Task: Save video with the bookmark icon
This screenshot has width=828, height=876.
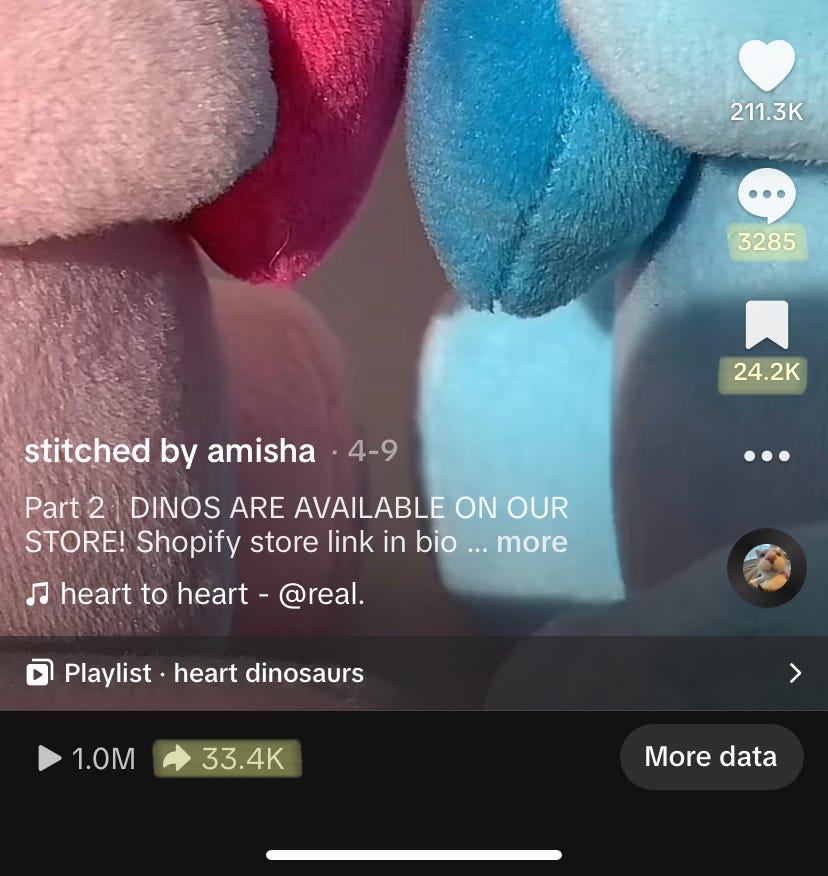Action: coord(766,326)
